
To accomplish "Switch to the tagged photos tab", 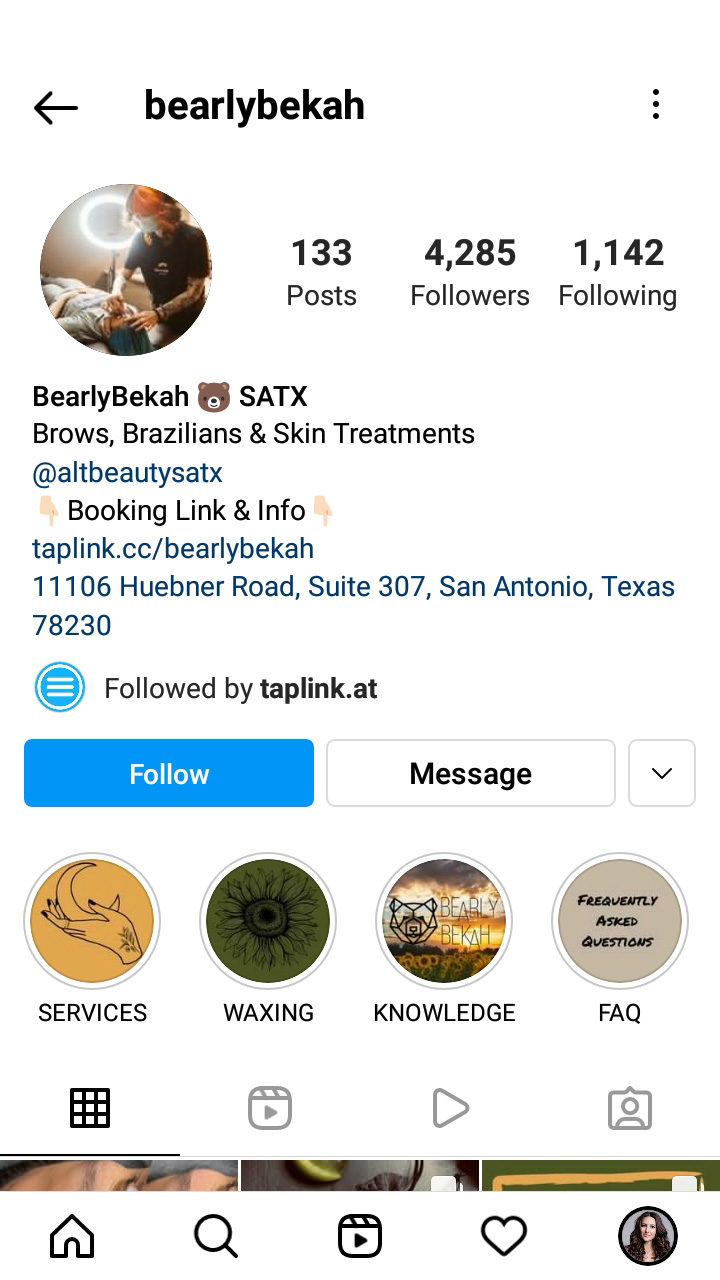I will (629, 1108).
